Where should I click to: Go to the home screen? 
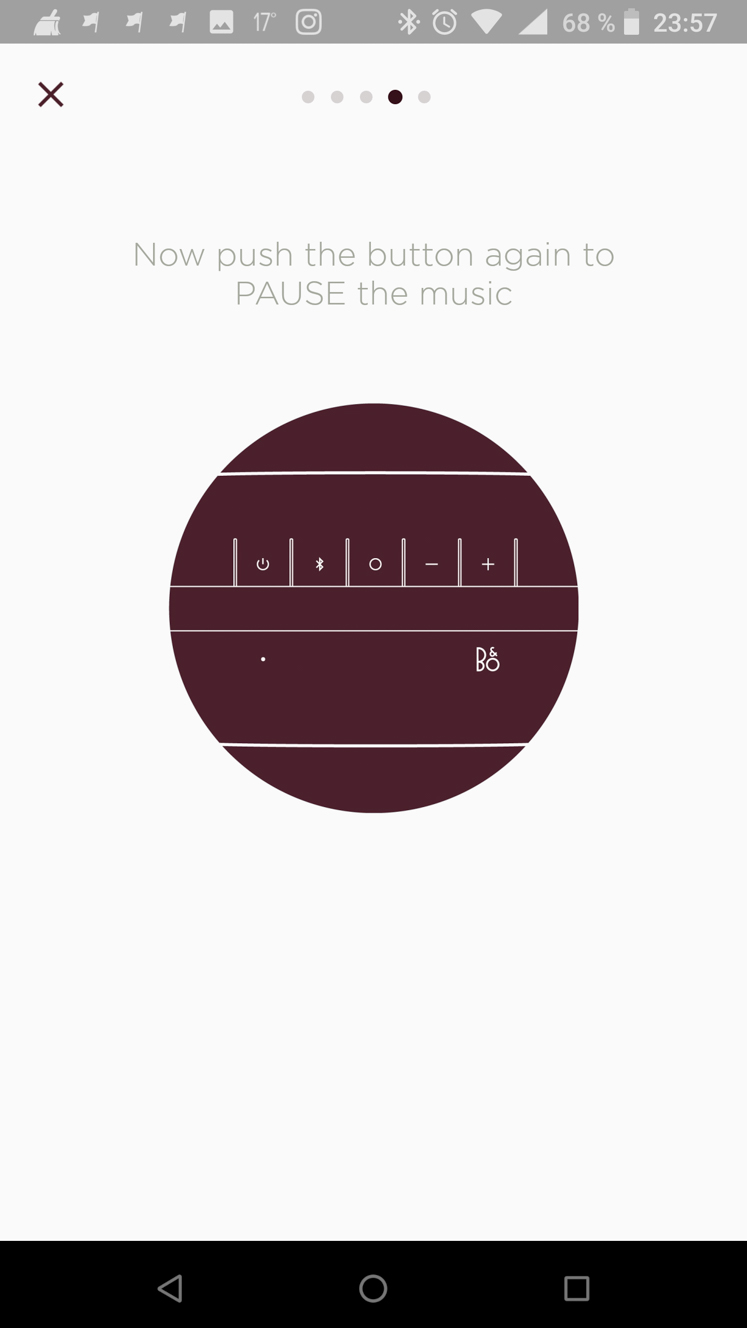pos(373,1288)
